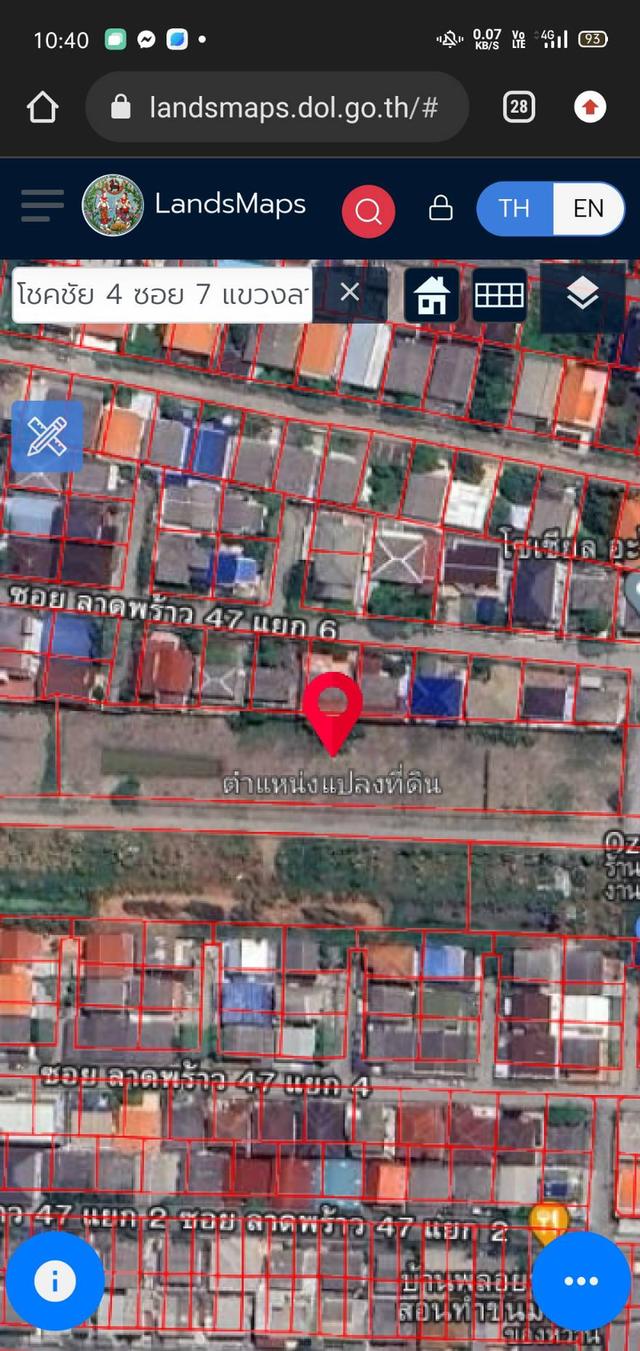View the 28 open browser tabs
640x1351 pixels.
[x=518, y=107]
